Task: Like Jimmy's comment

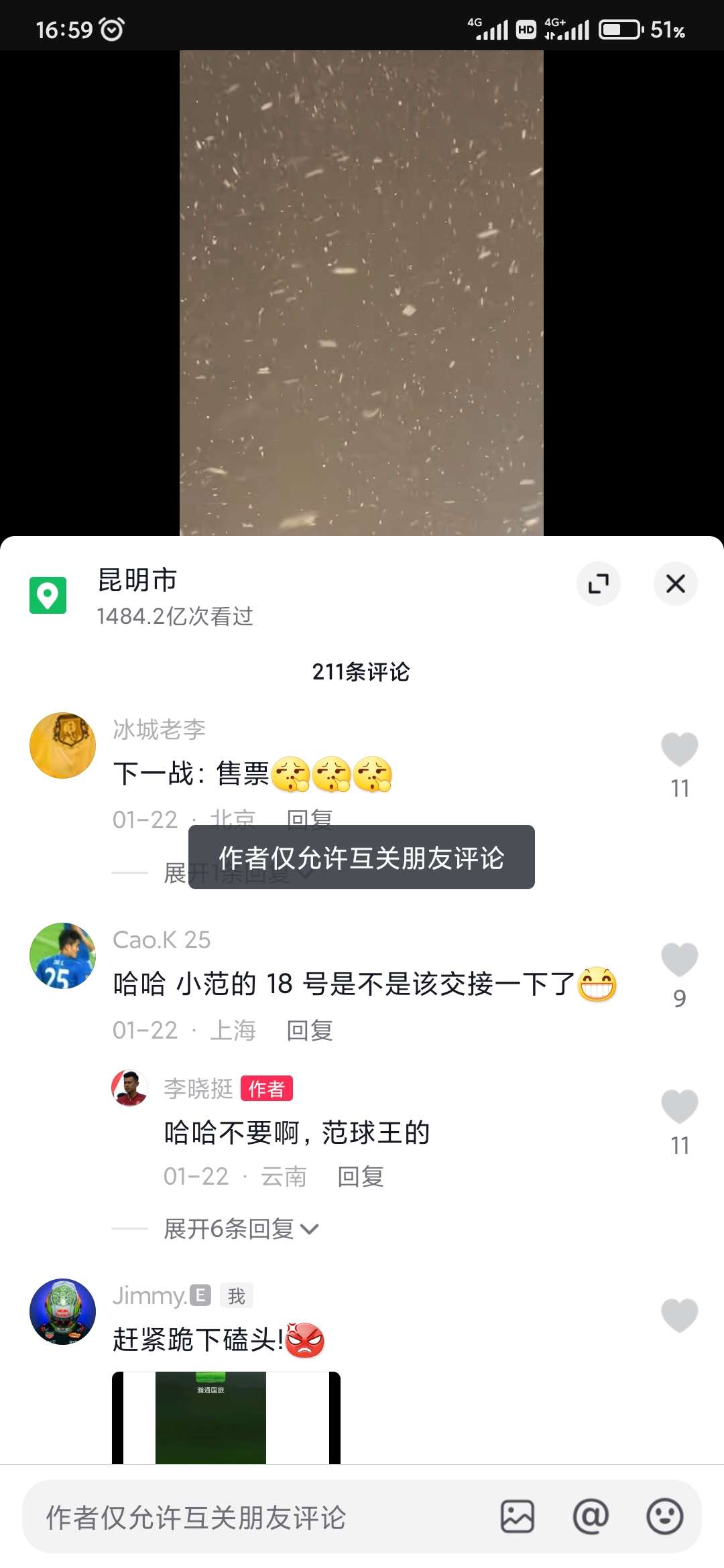Action: [679, 1315]
